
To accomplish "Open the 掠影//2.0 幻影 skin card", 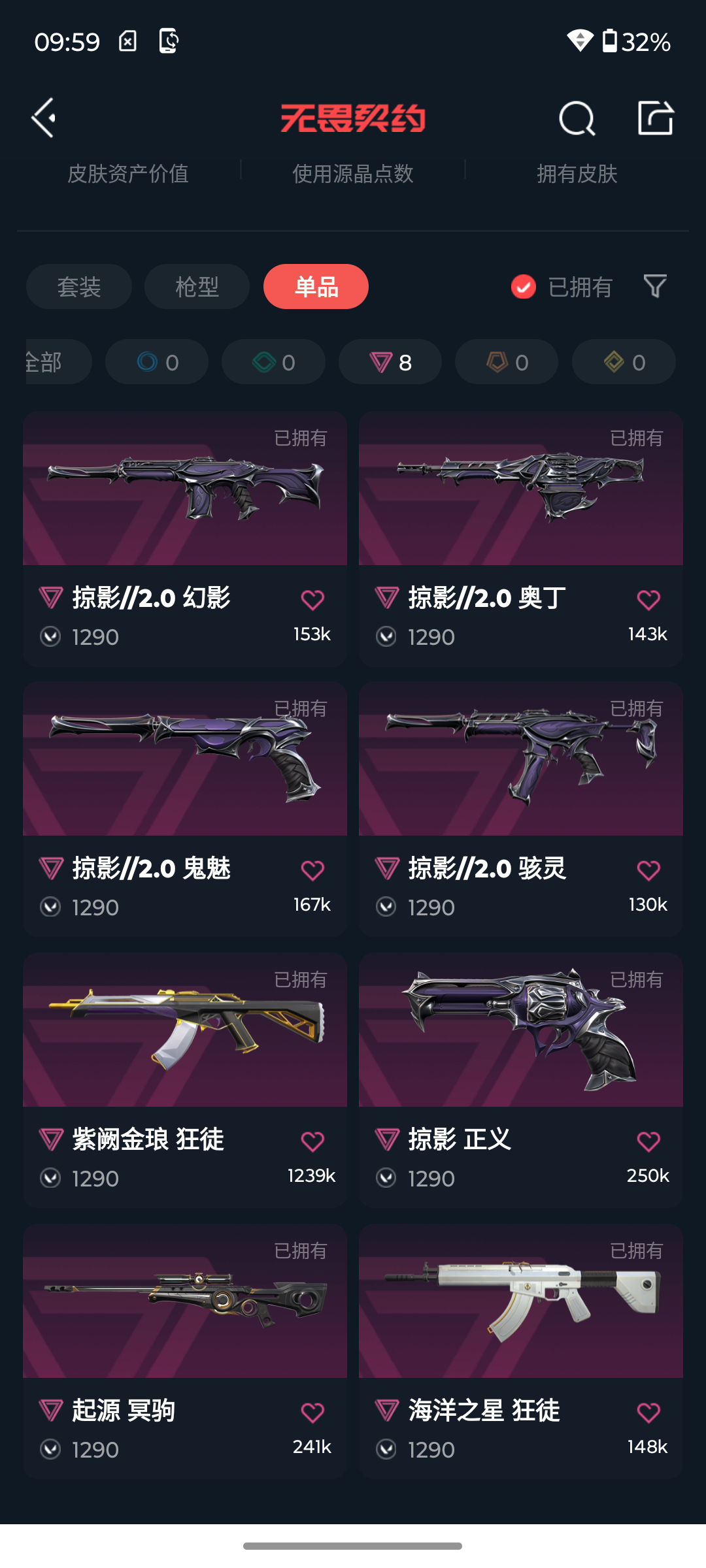I will pyautogui.click(x=185, y=539).
